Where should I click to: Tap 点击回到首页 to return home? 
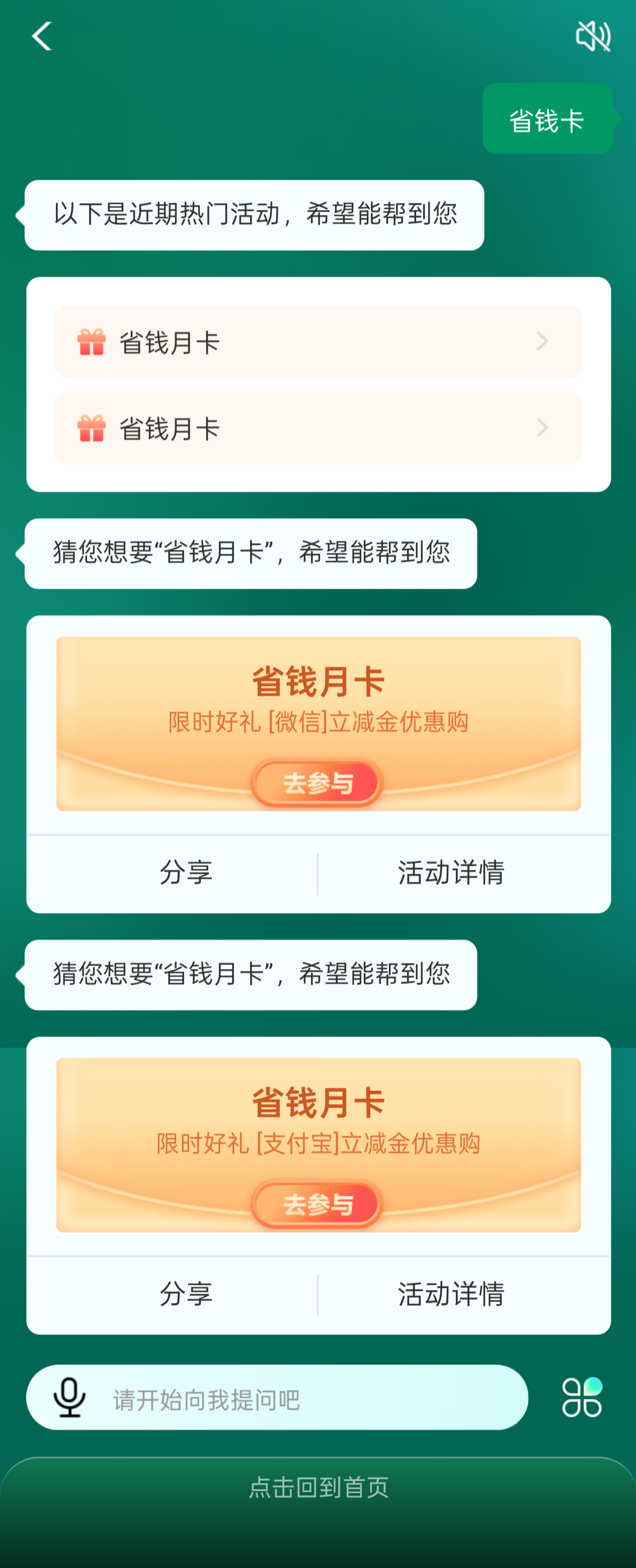coord(319,1487)
